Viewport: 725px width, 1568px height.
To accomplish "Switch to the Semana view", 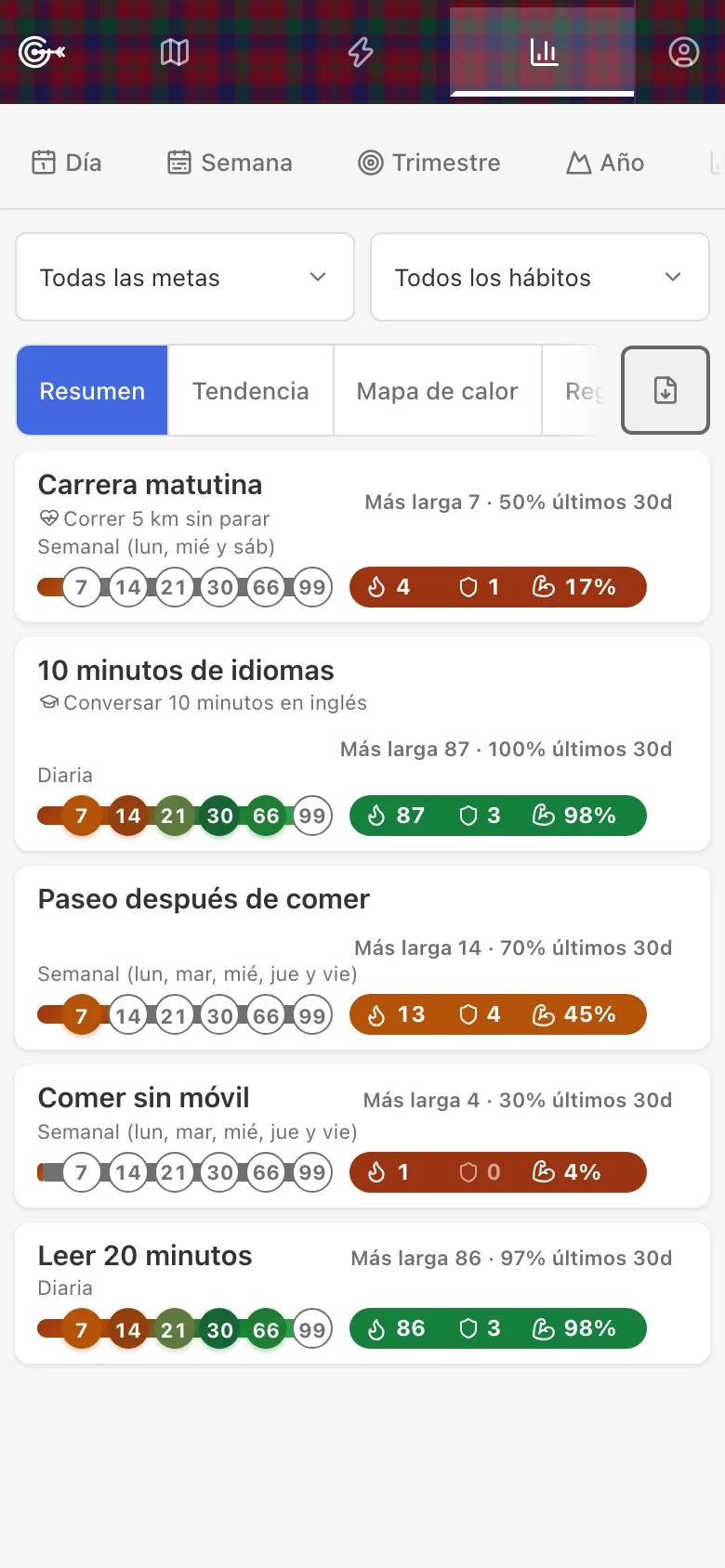I will click(230, 163).
